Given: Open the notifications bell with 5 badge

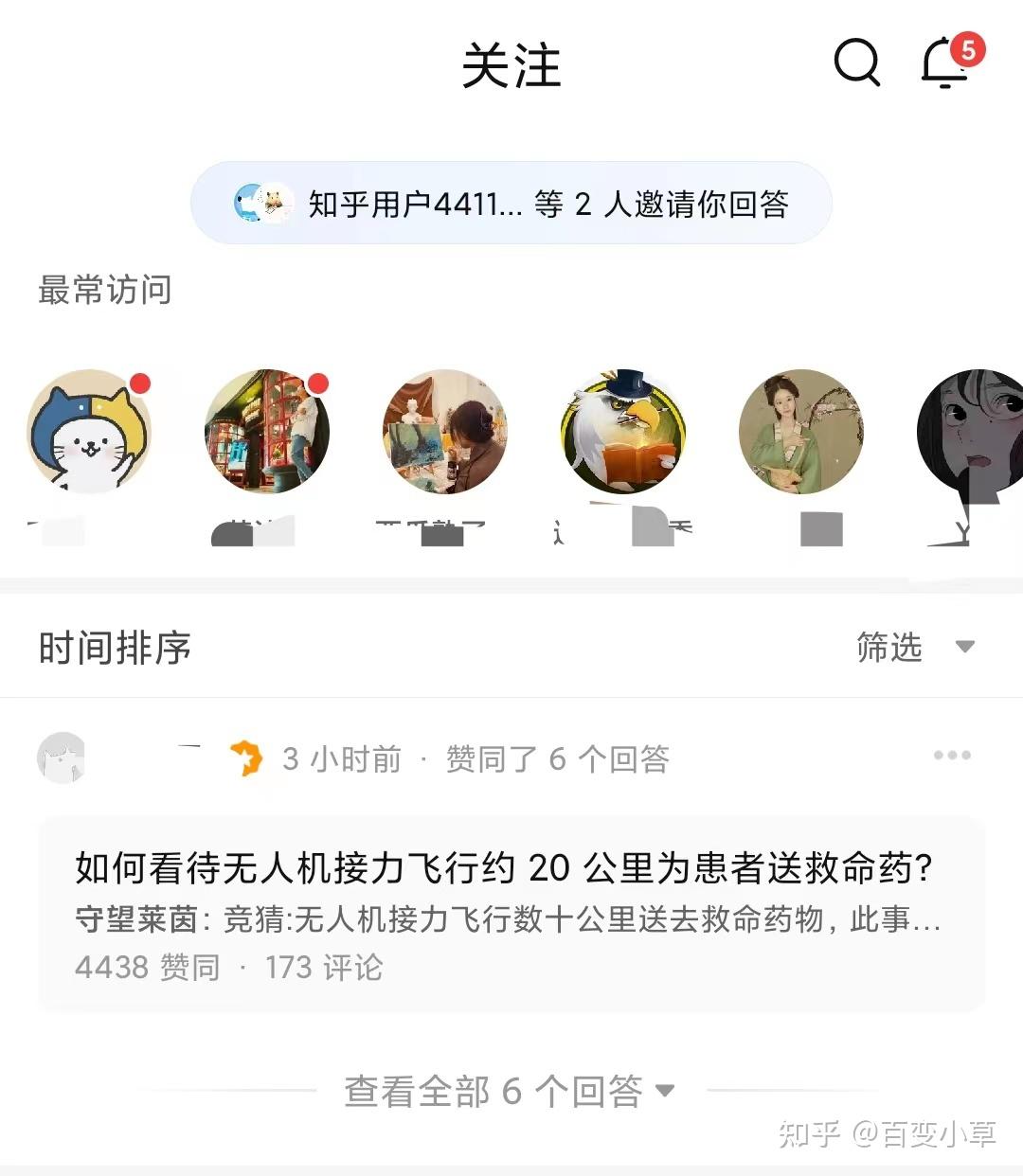Looking at the screenshot, I should (x=946, y=62).
